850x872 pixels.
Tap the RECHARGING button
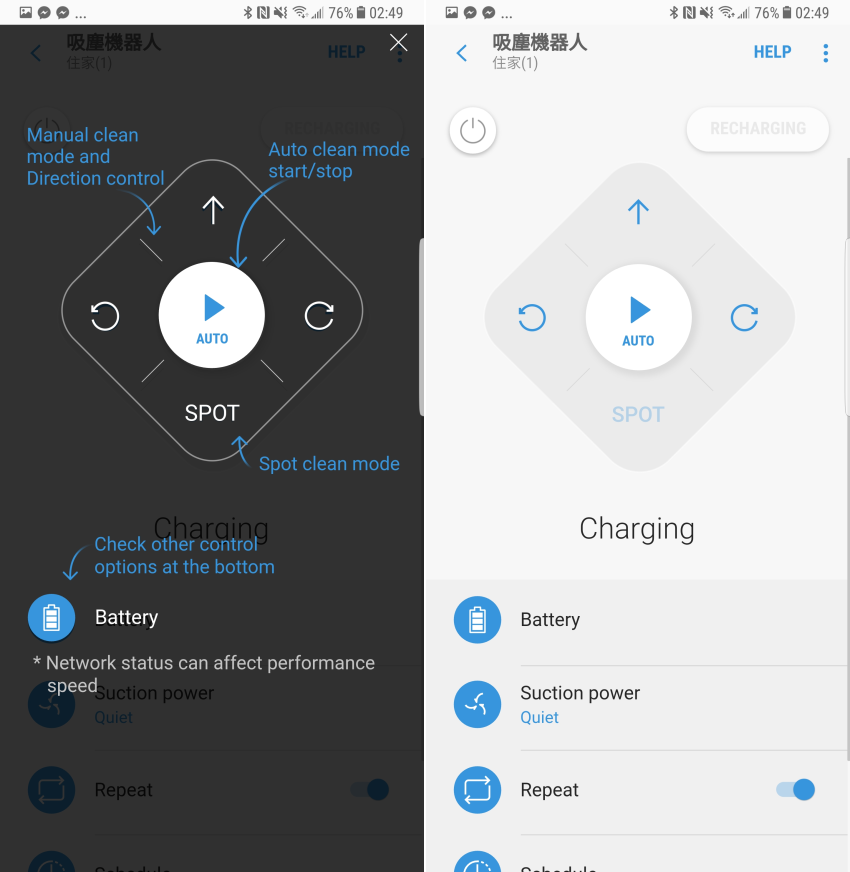pyautogui.click(x=757, y=129)
